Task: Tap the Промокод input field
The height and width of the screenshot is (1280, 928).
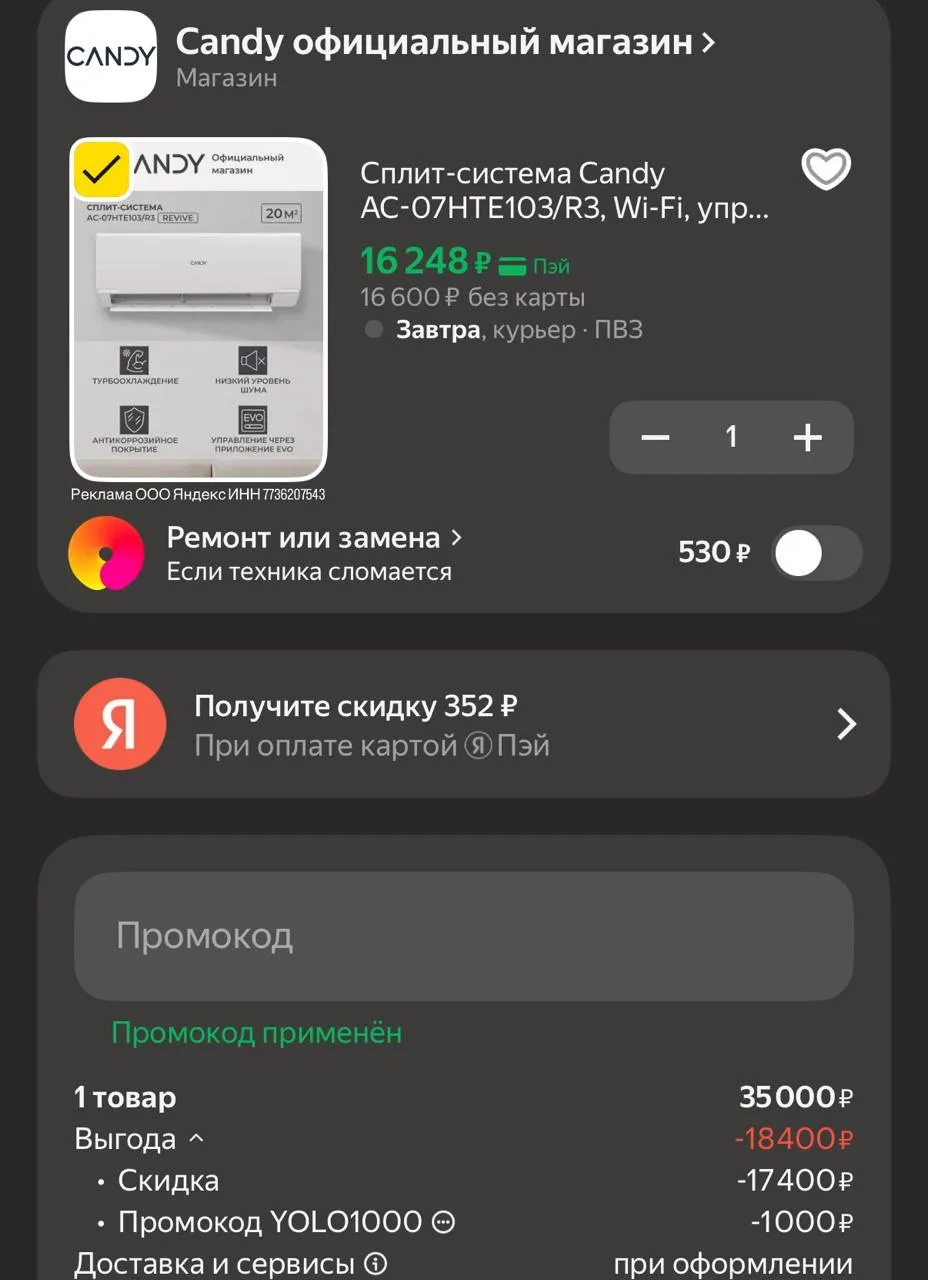Action: pyautogui.click(x=463, y=936)
